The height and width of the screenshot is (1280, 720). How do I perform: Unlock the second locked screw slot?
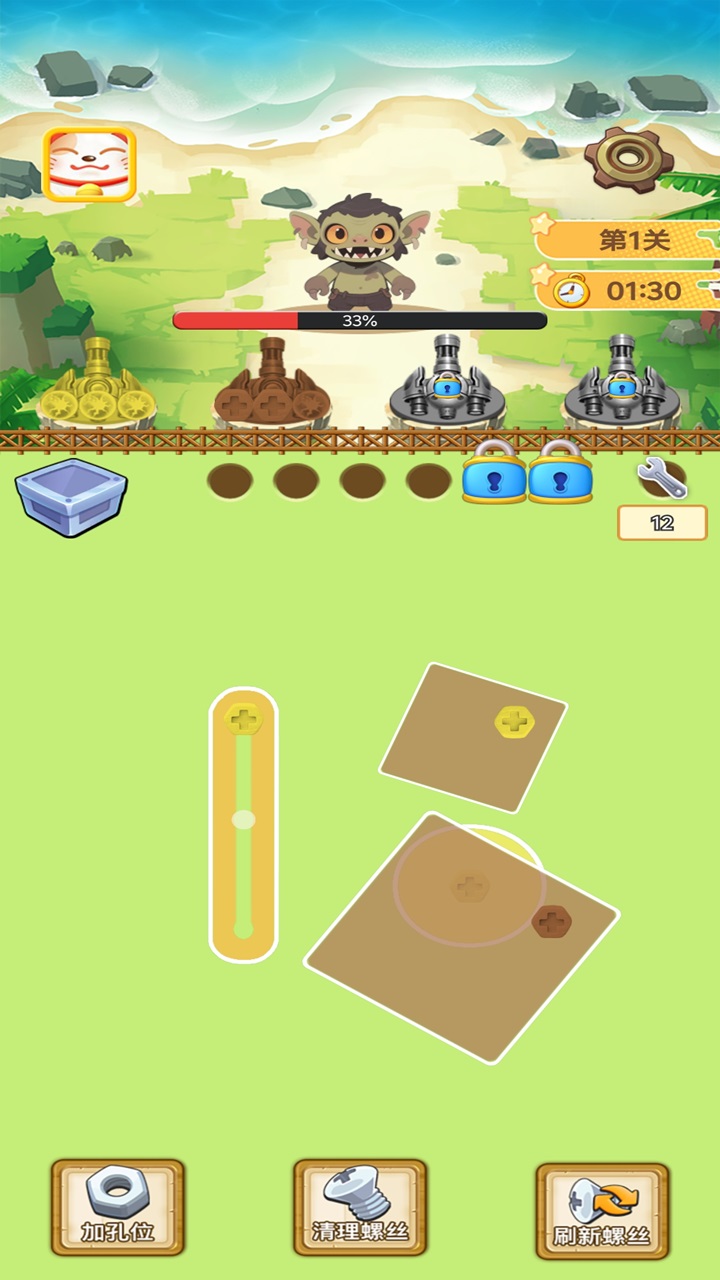coord(560,472)
